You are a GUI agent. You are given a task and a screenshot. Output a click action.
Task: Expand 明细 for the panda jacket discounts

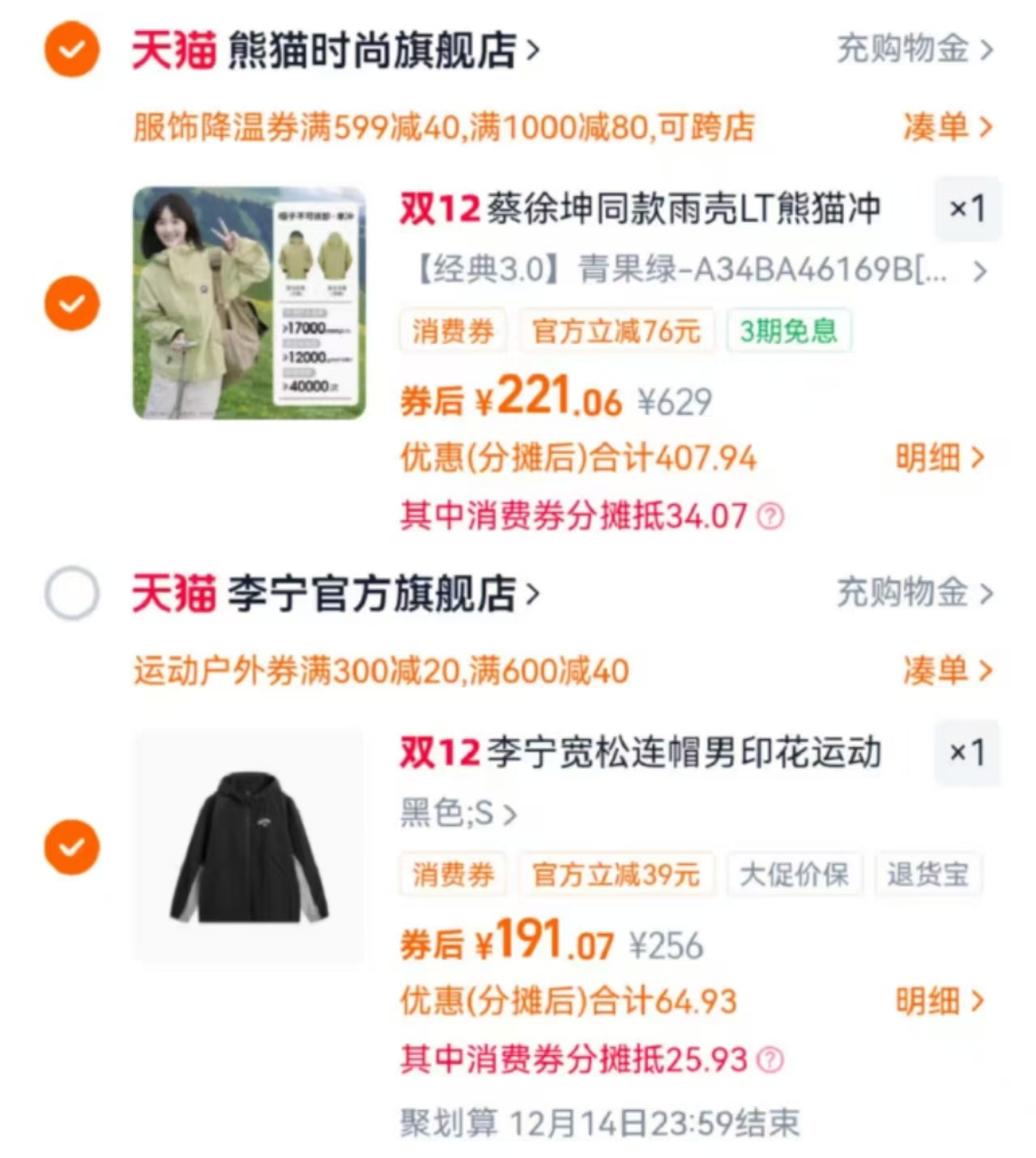point(940,457)
